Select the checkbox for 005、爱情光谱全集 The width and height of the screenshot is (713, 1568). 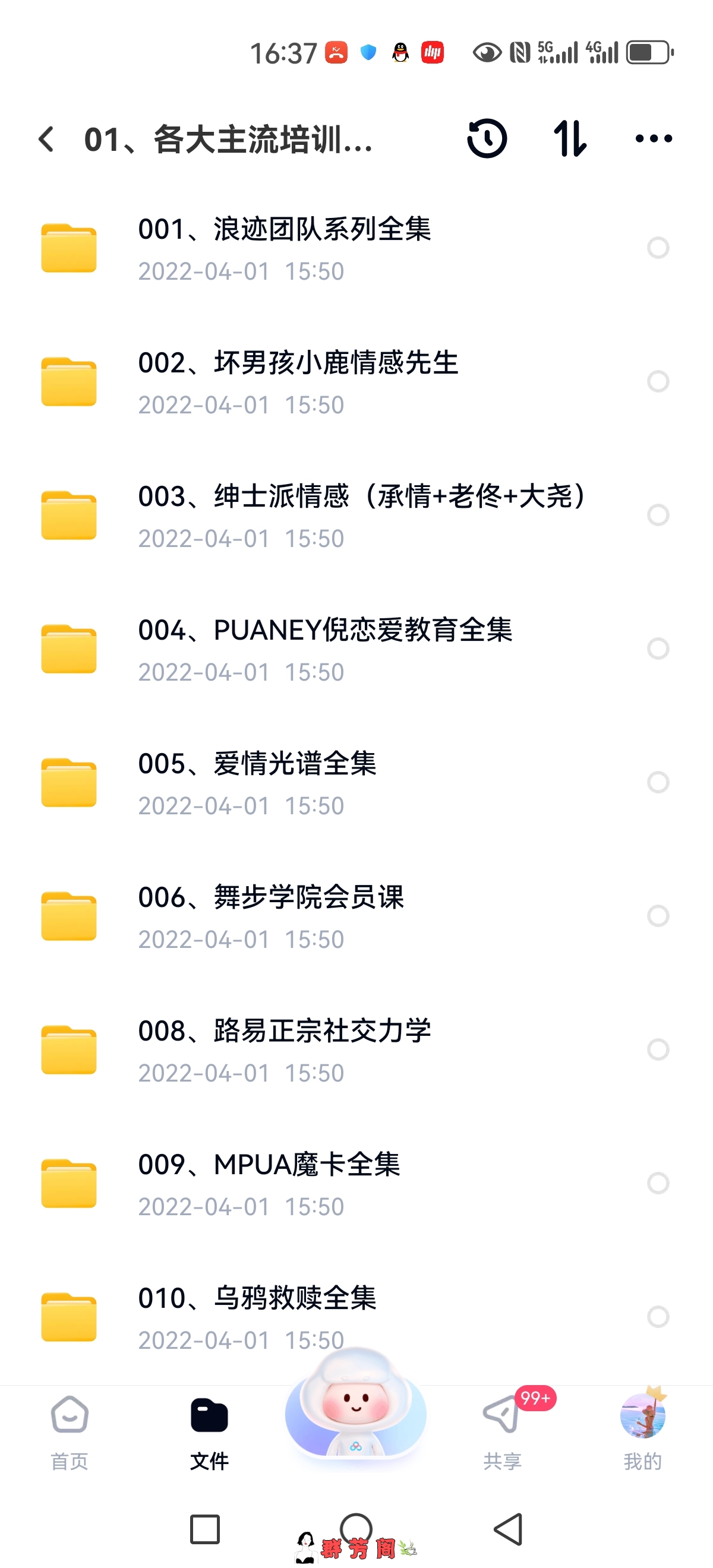658,783
